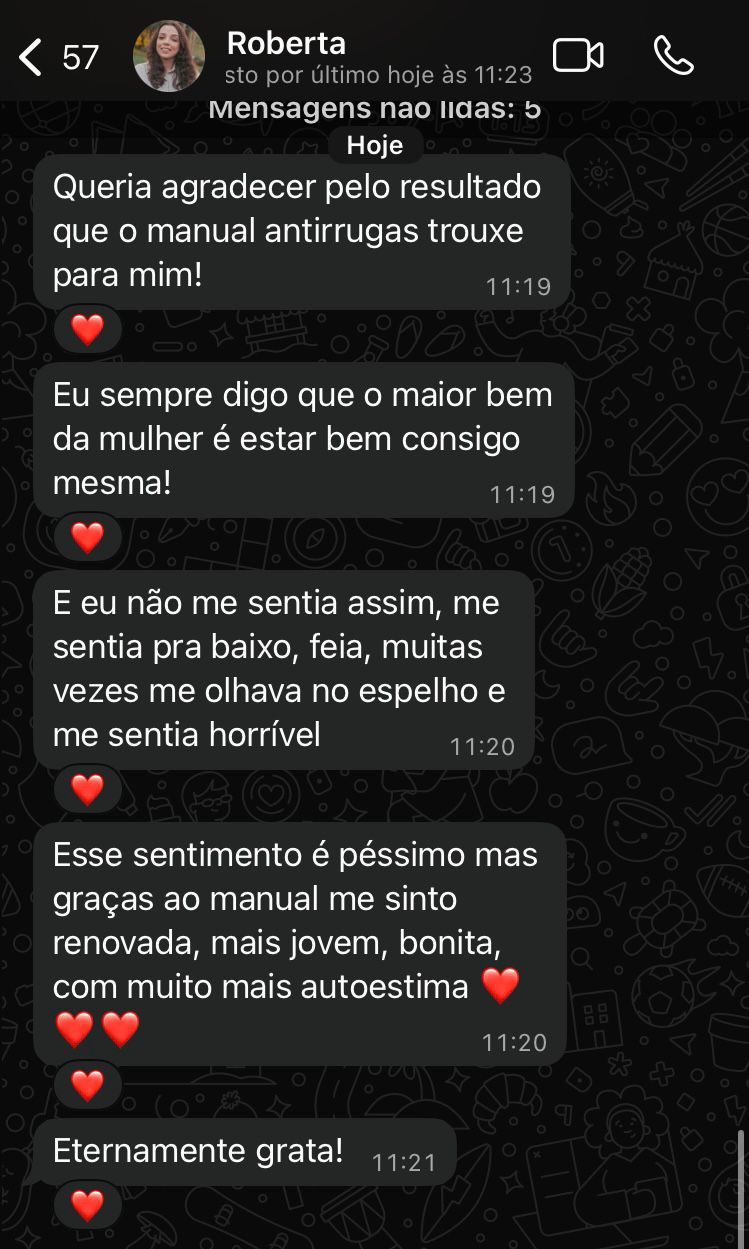
Task: Open the heart reaction under 'Eternamente grata!'
Action: (x=88, y=1206)
